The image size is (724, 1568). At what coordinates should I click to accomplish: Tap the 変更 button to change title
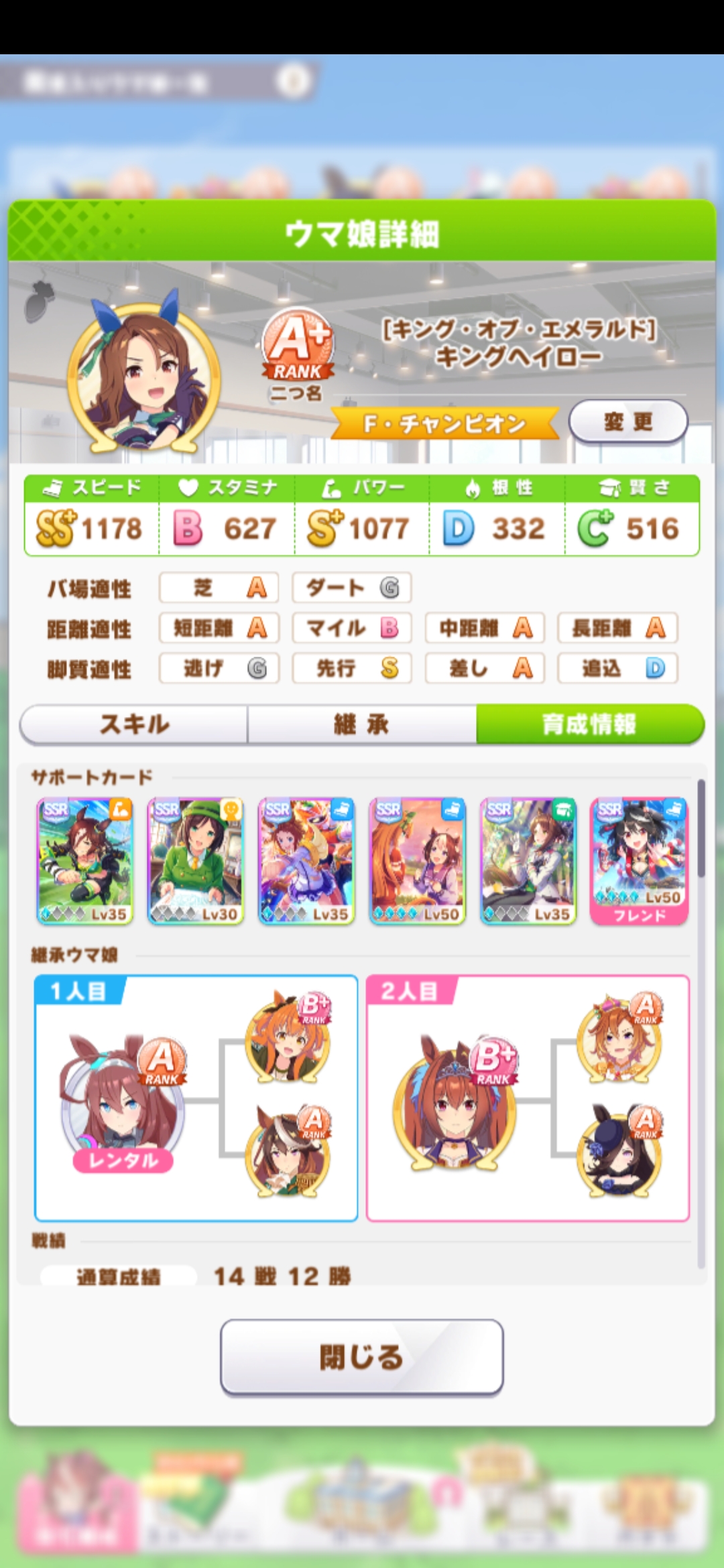click(628, 422)
